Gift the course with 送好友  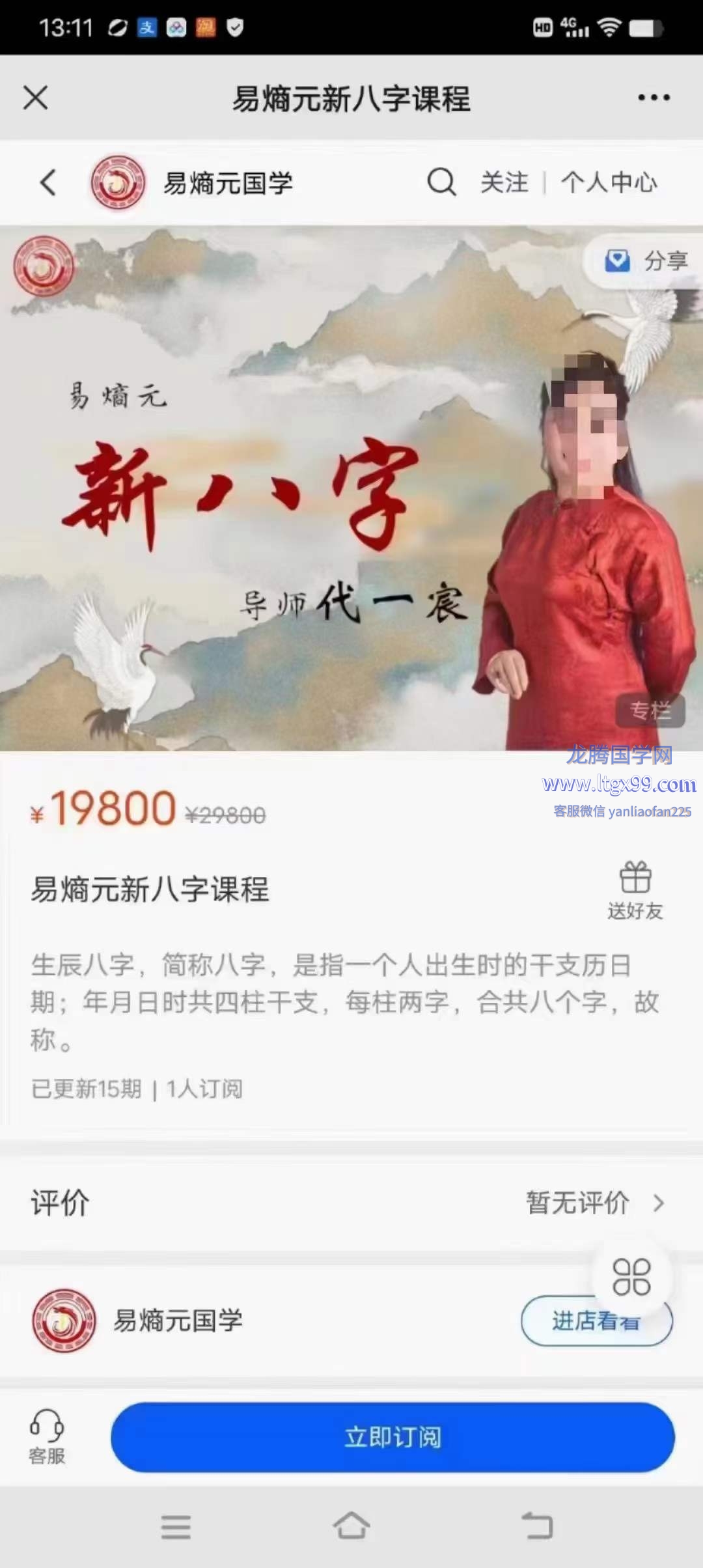pyautogui.click(x=635, y=889)
